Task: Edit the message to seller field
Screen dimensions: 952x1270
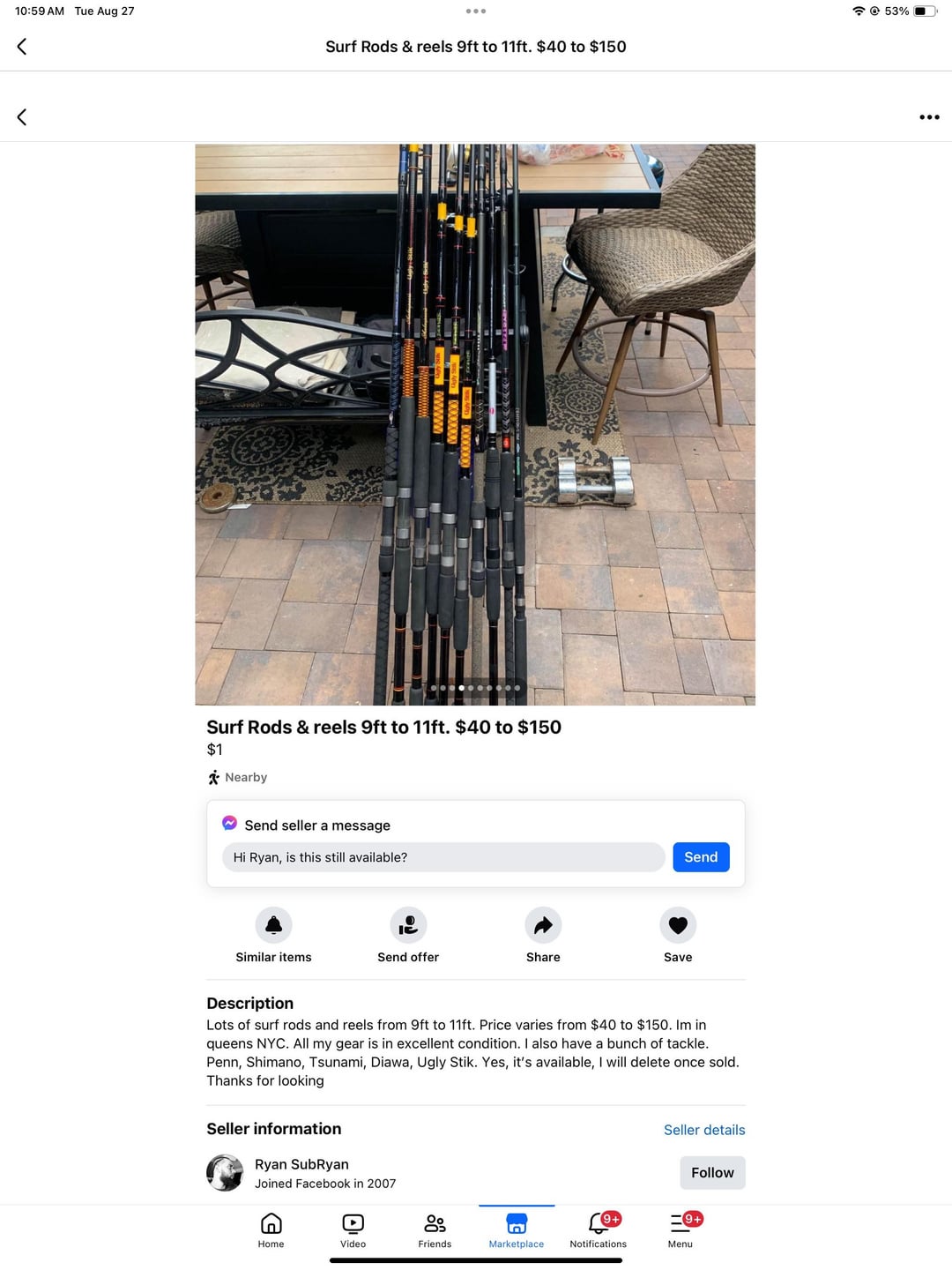Action: [x=443, y=857]
